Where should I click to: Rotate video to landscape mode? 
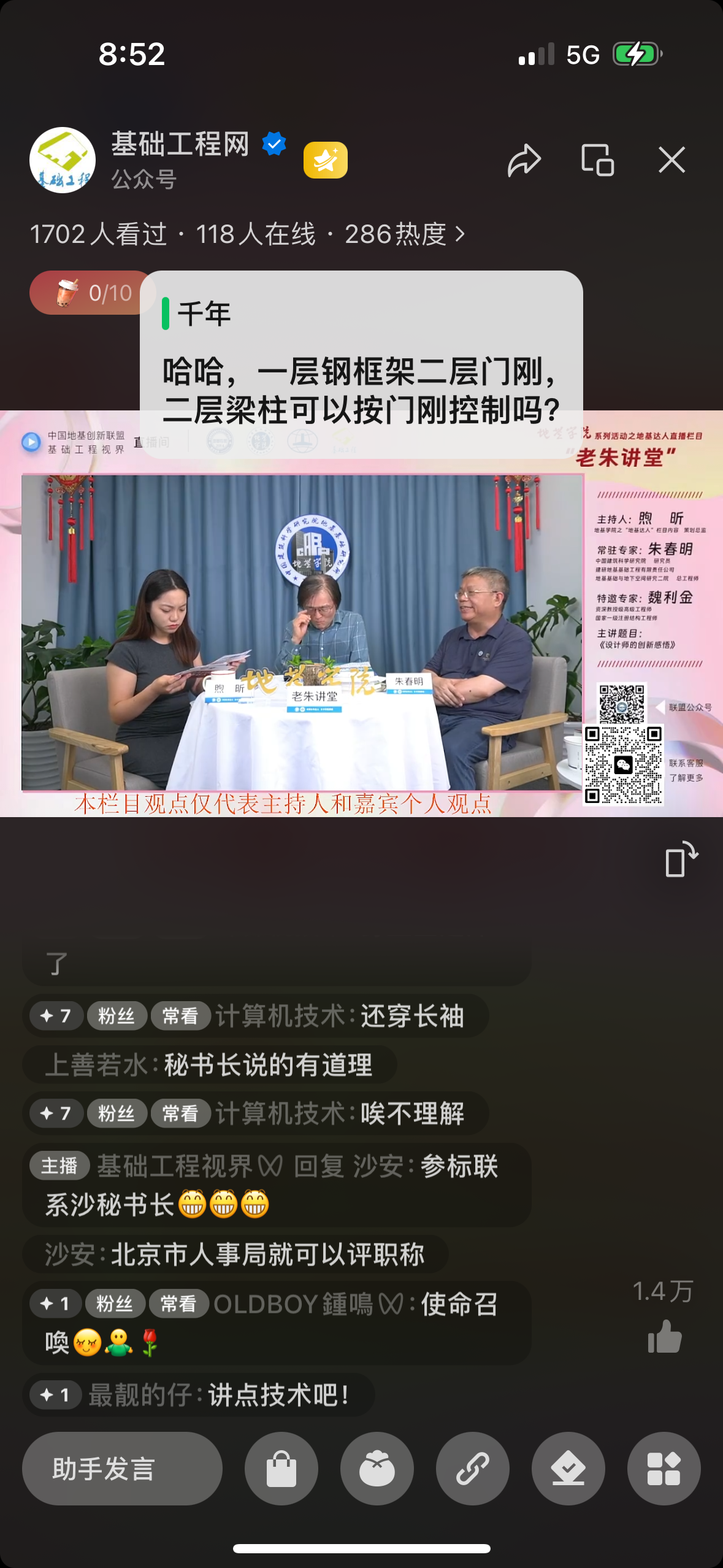681,859
